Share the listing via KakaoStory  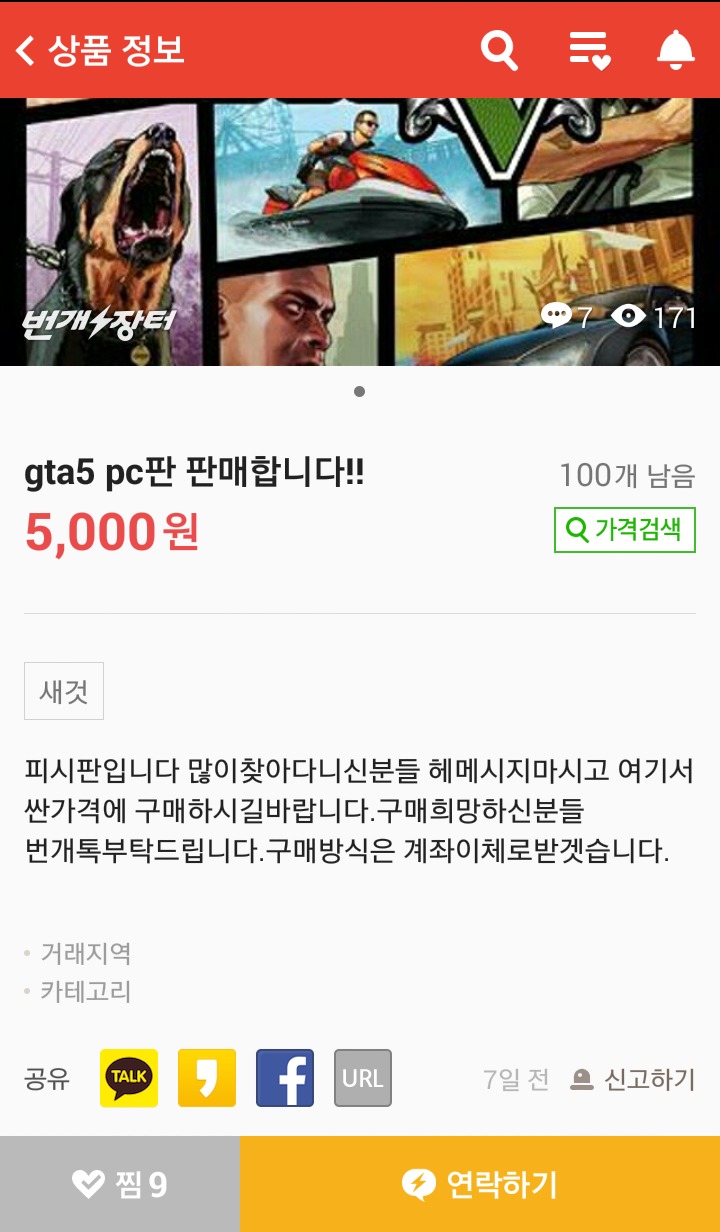[207, 1078]
